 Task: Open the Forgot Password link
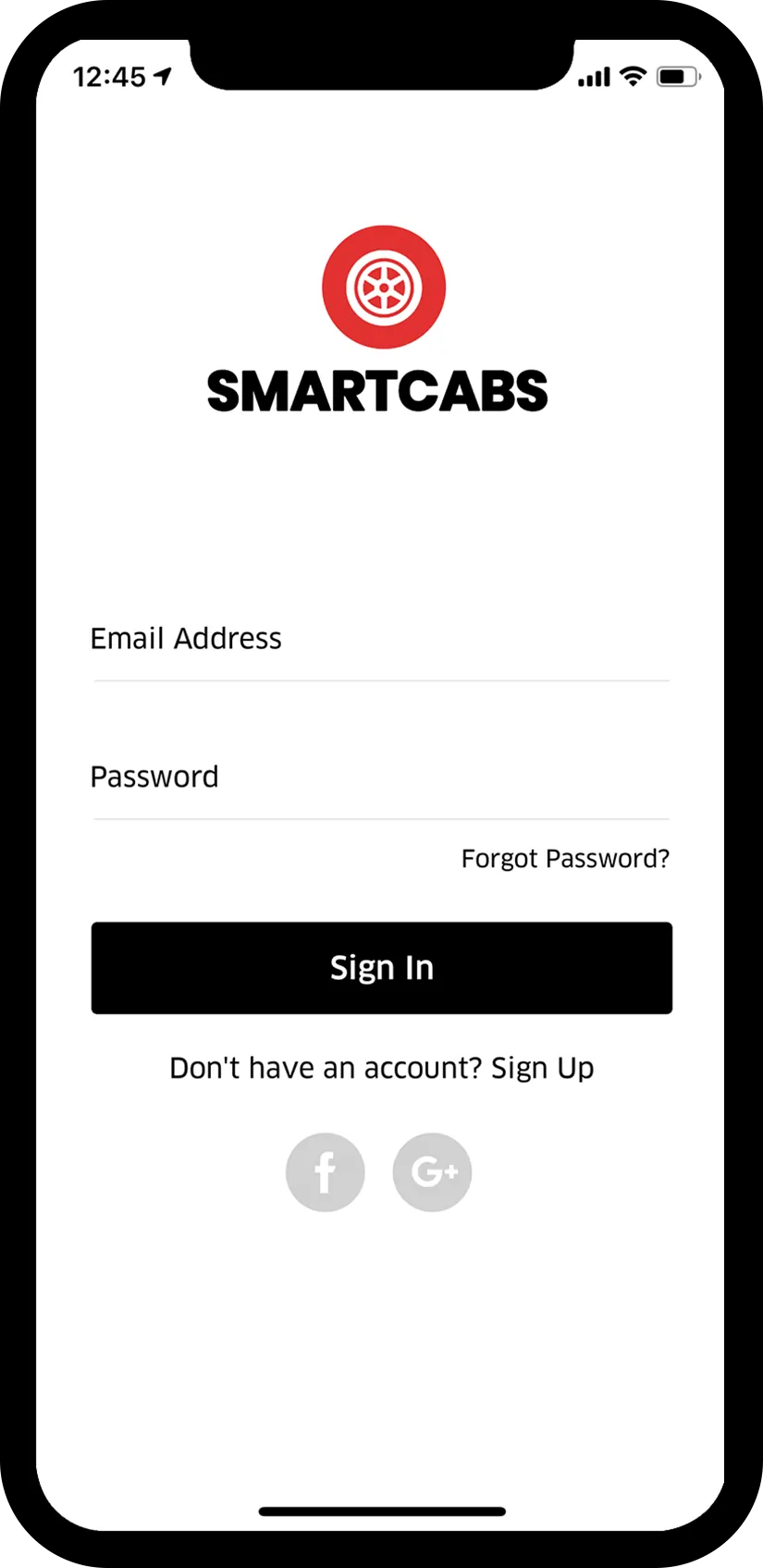[565, 859]
